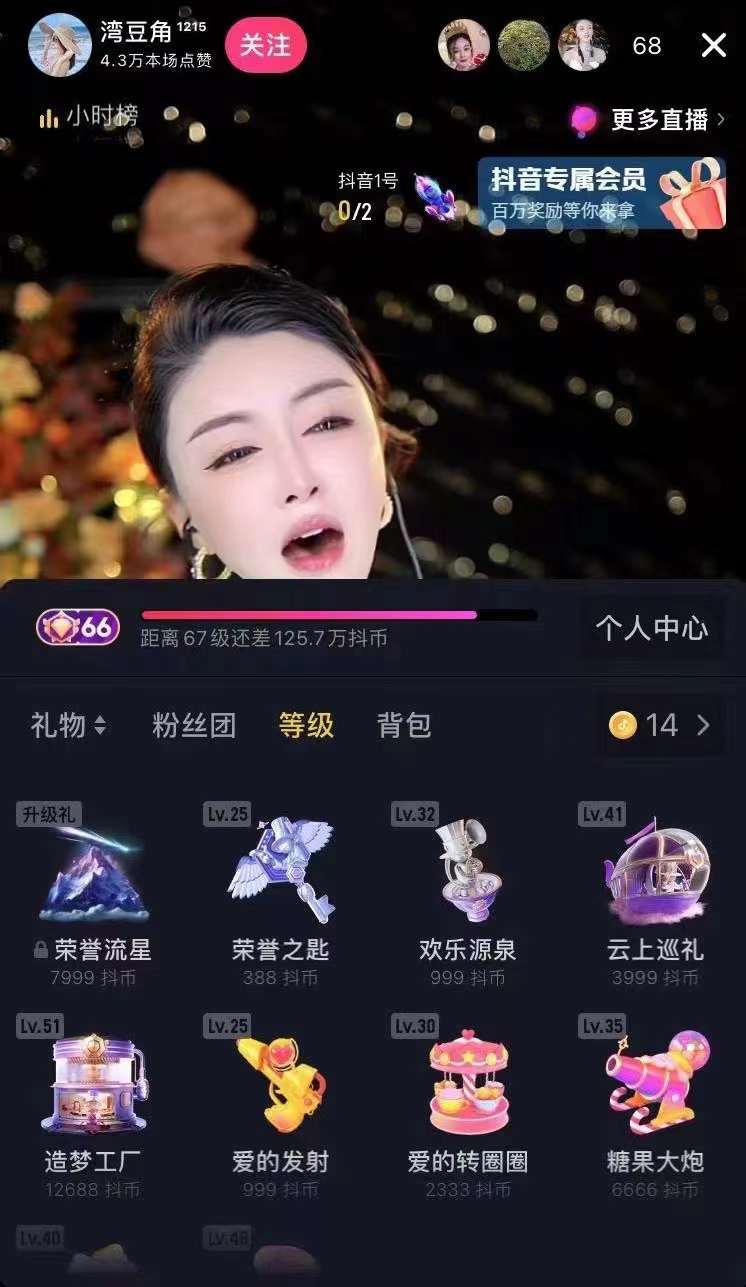Follow the streamer with 关注 button
The image size is (746, 1287).
265,45
